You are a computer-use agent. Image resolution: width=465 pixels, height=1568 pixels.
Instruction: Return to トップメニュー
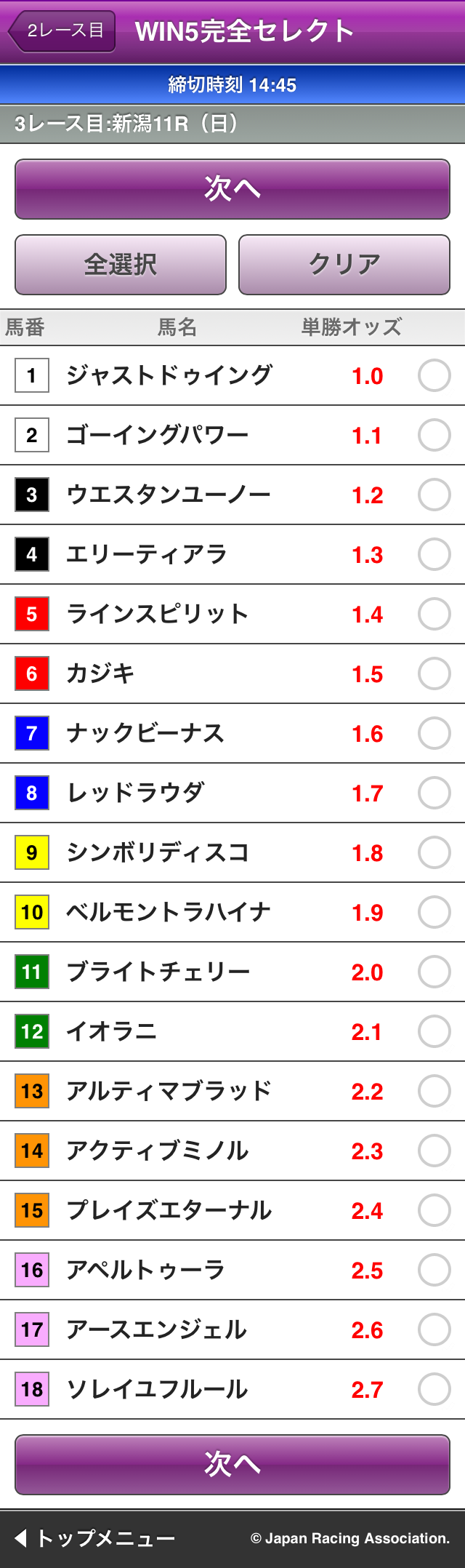[x=94, y=1538]
